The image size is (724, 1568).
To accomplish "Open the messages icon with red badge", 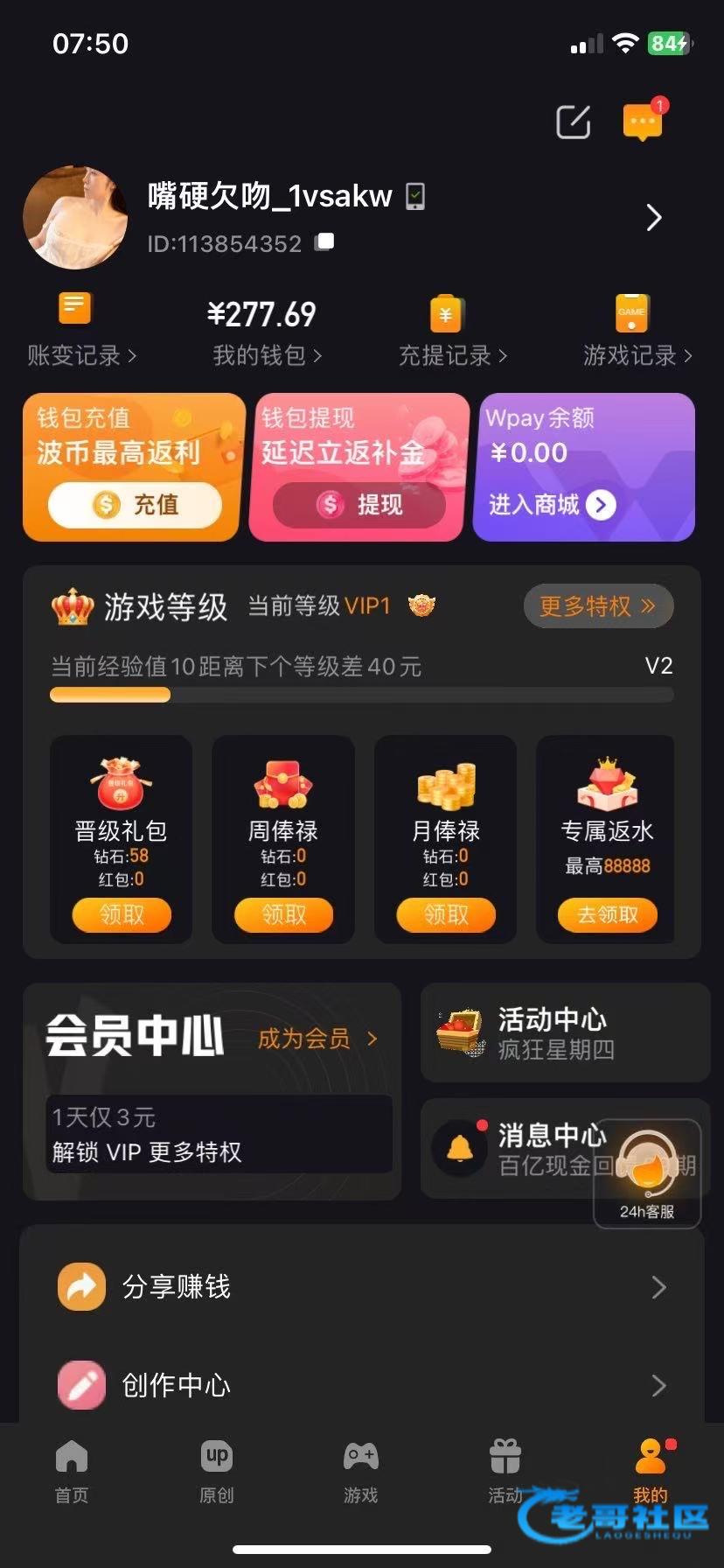I will click(643, 122).
